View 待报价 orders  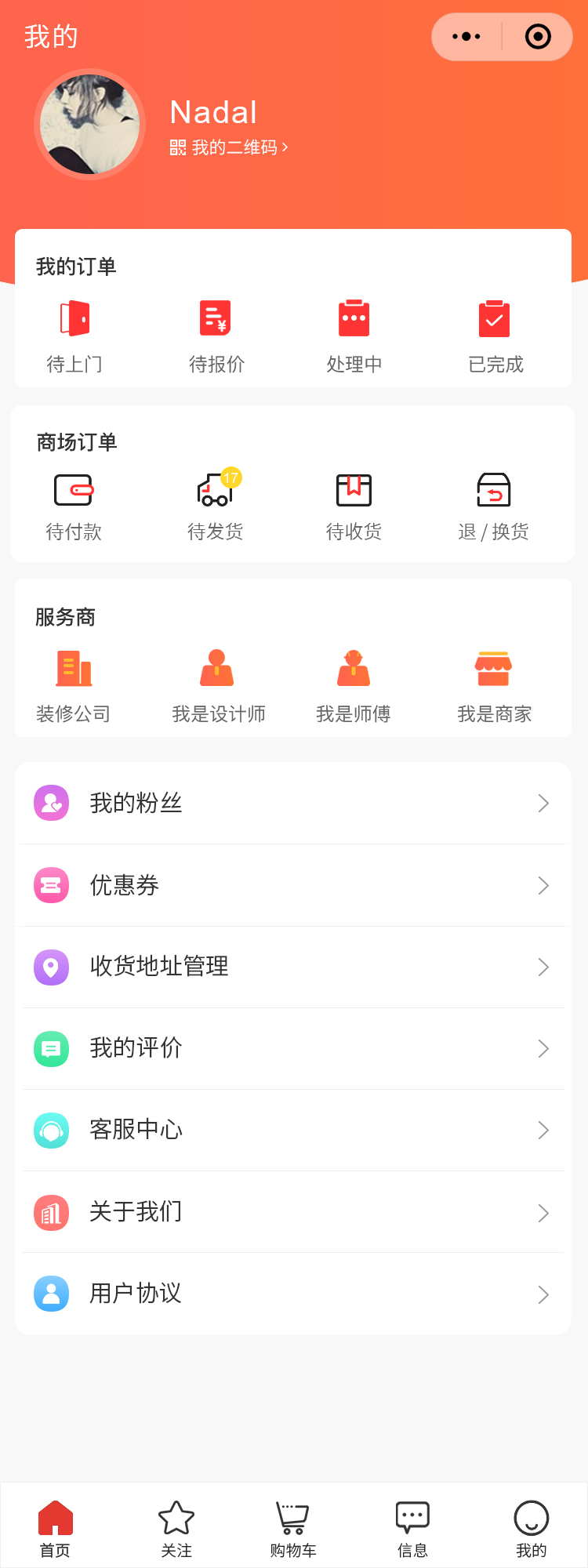[x=216, y=336]
